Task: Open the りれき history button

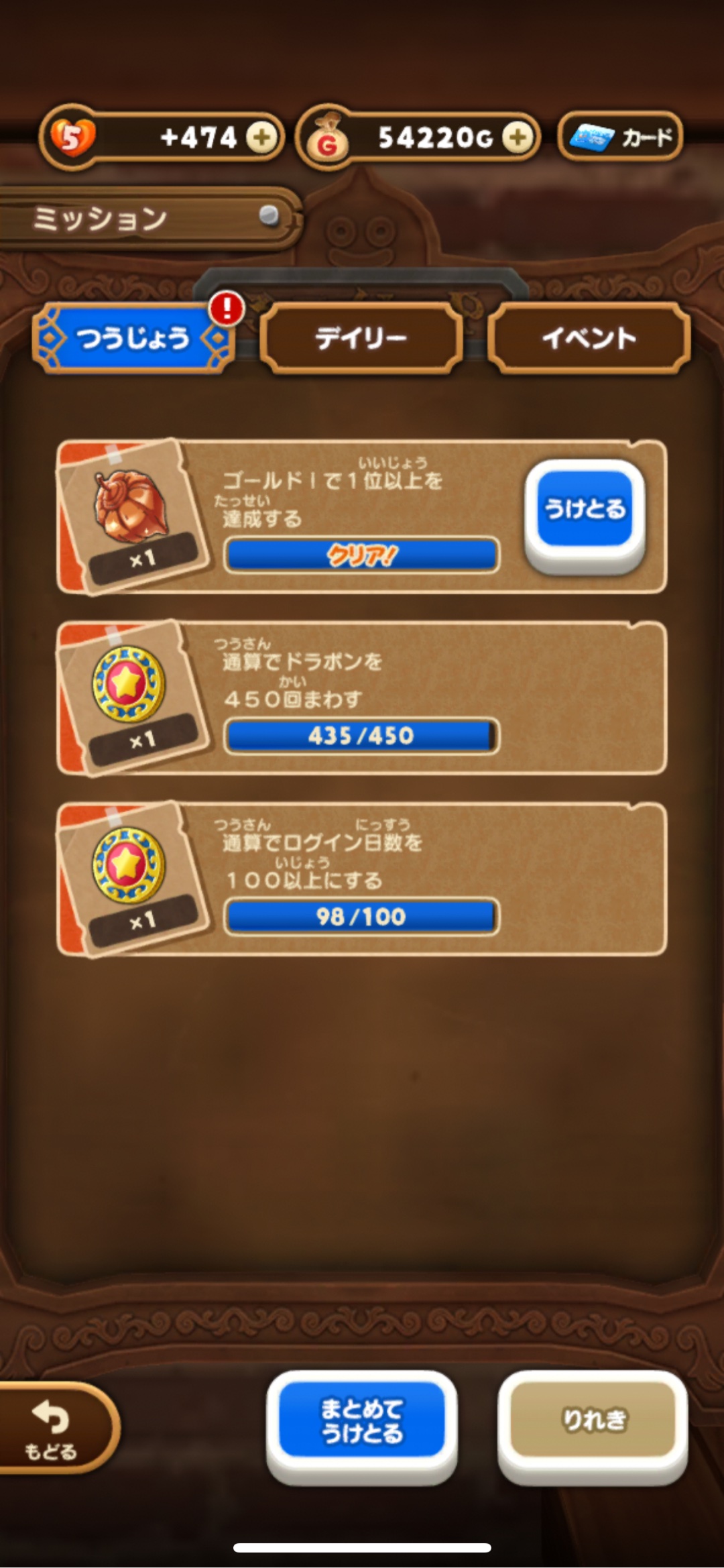Action: (x=593, y=1419)
